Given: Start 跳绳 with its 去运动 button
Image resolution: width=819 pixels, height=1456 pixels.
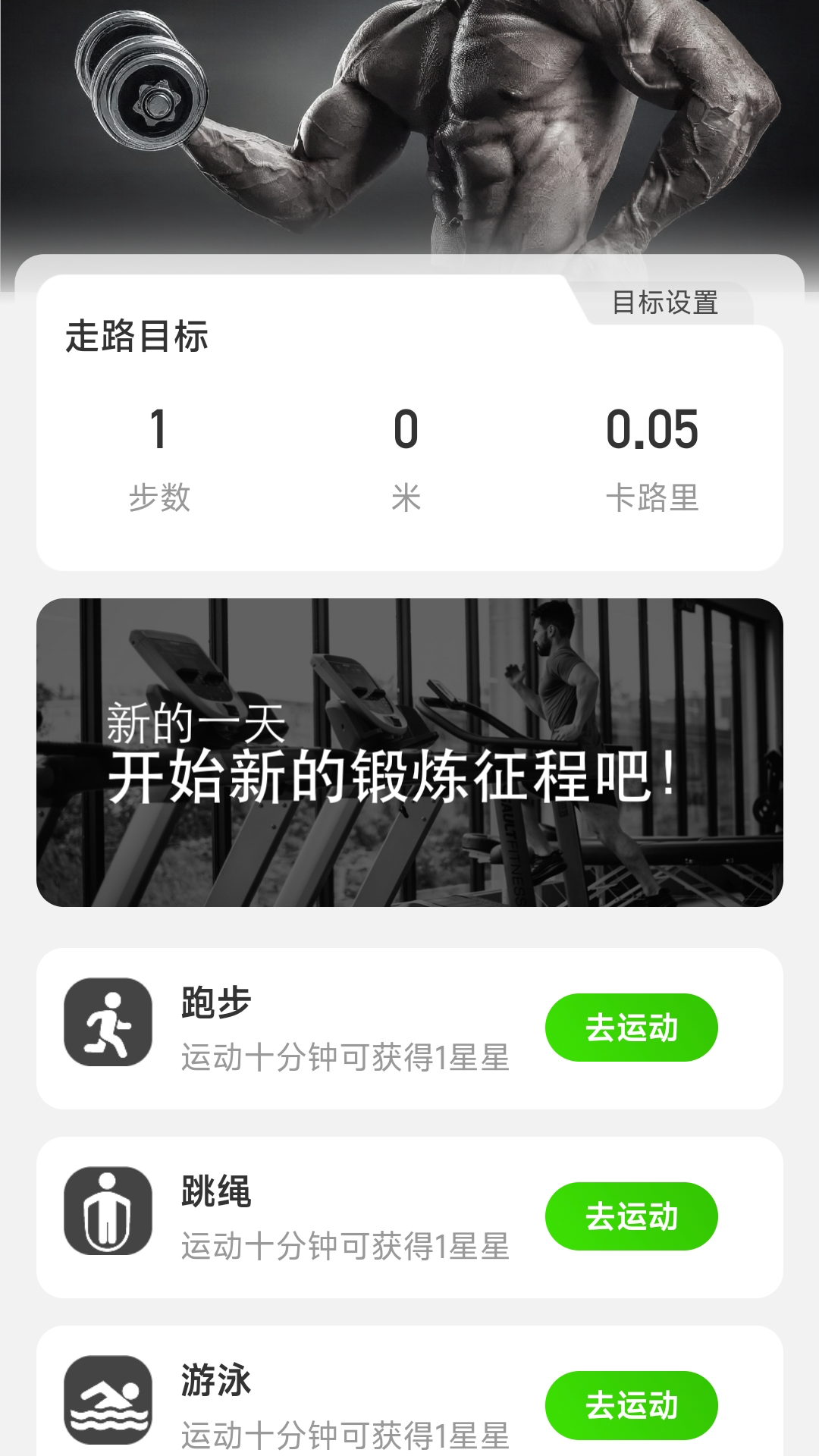Looking at the screenshot, I should coord(631,1216).
